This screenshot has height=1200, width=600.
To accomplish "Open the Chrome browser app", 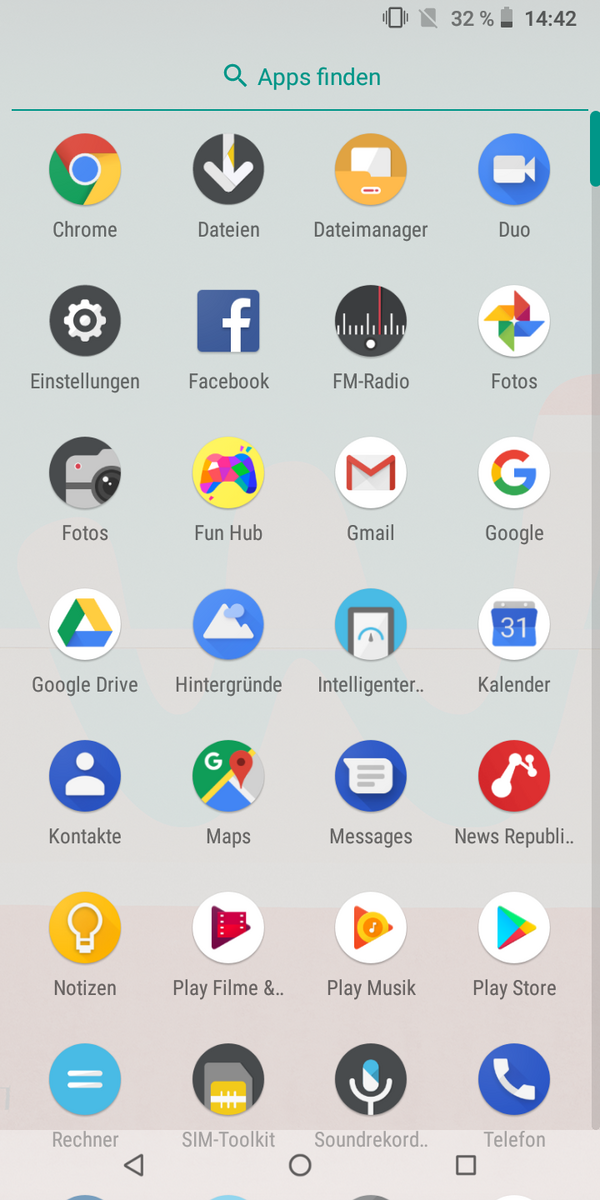I will 85,170.
